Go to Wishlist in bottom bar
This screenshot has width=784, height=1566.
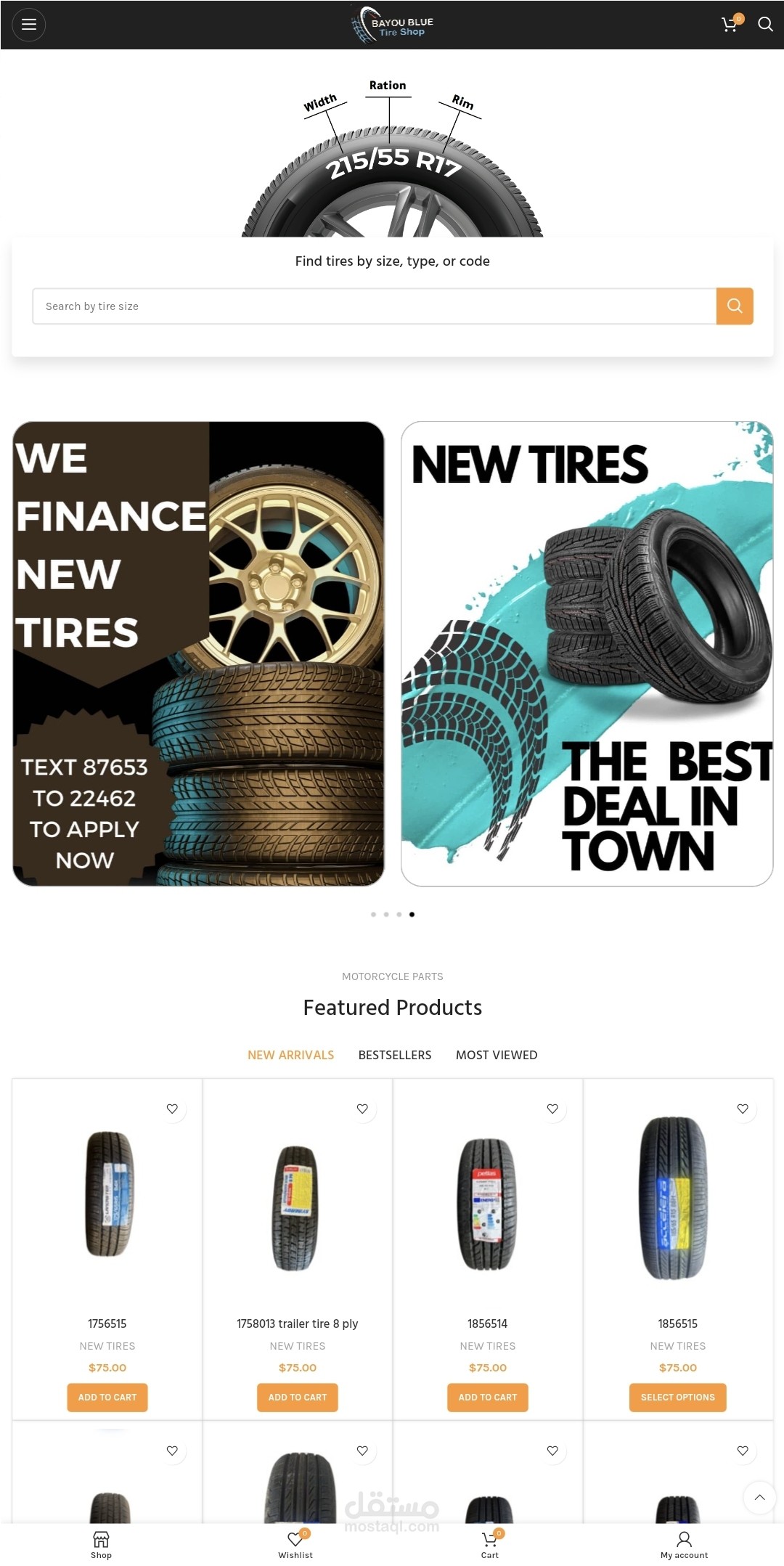[295, 1544]
